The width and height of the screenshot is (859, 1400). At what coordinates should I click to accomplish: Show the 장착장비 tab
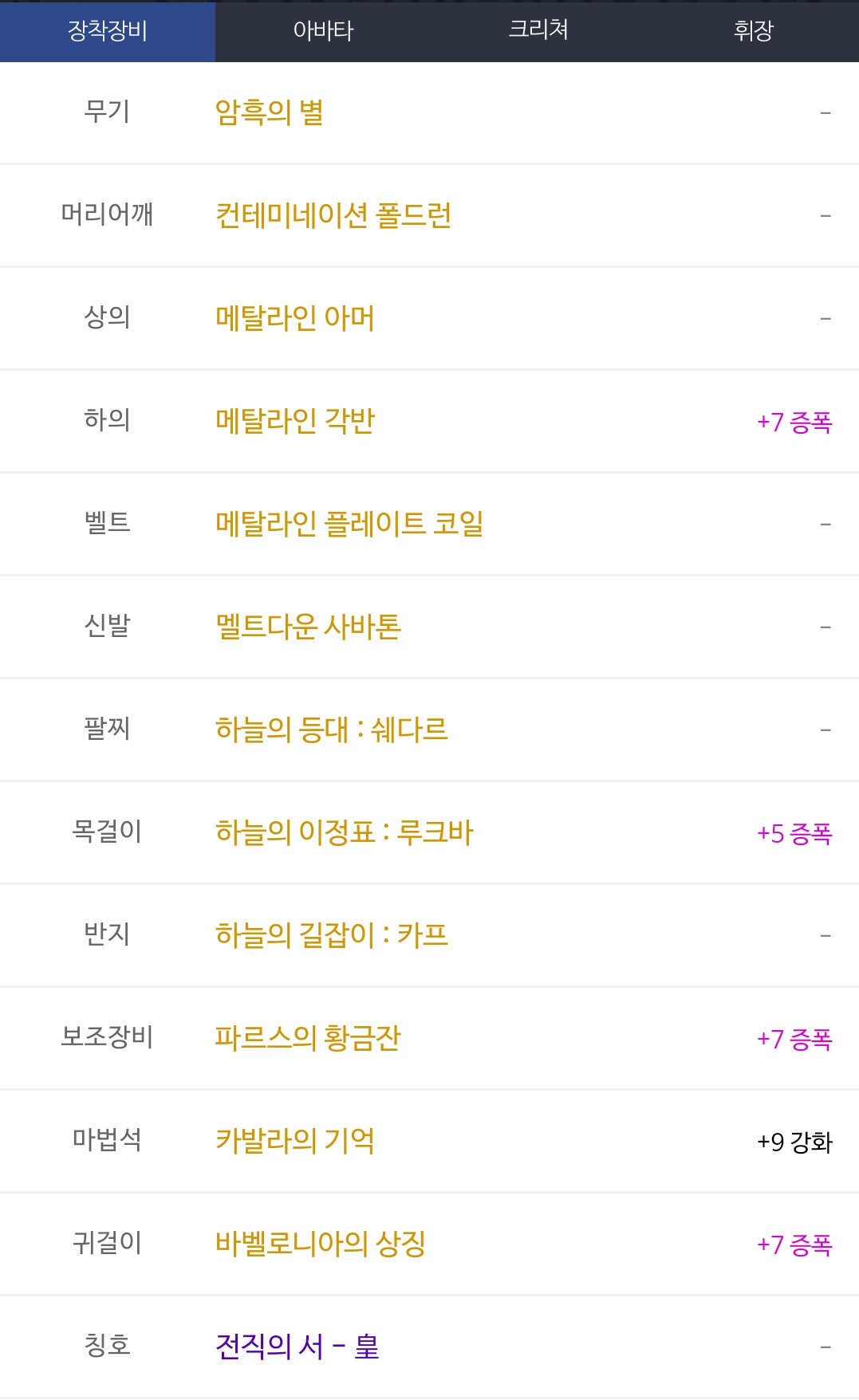click(108, 31)
